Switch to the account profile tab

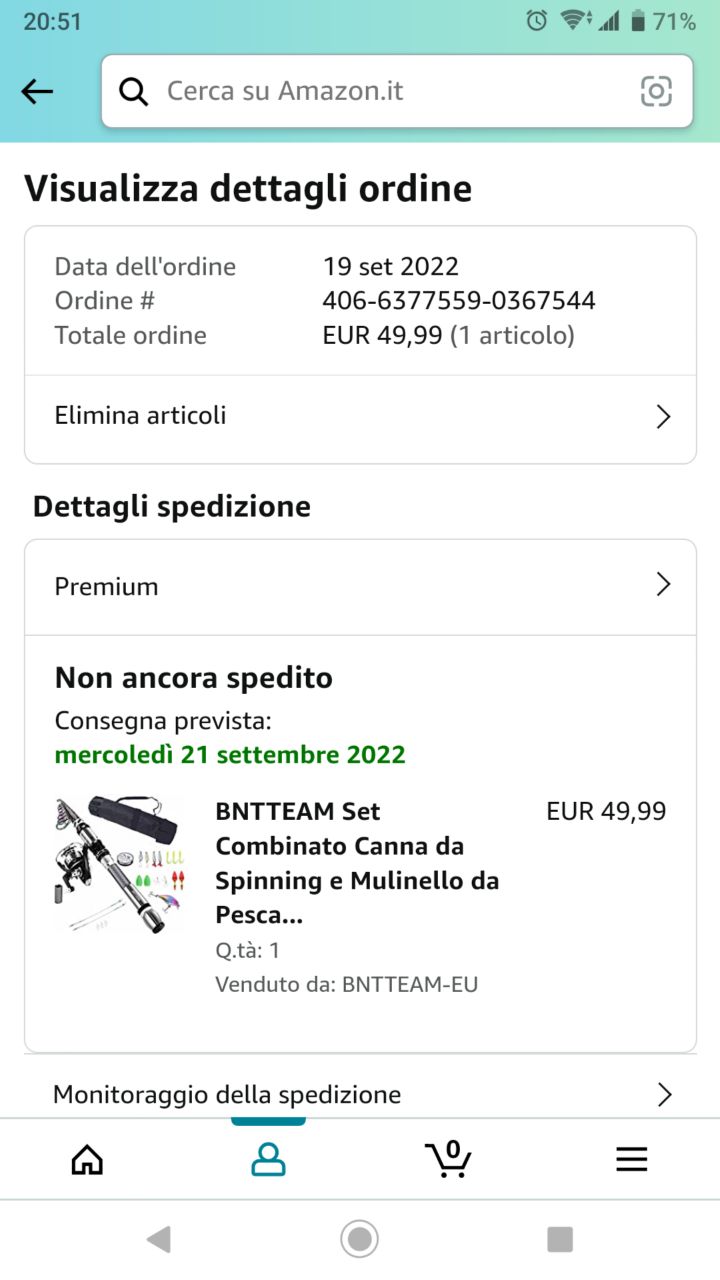[268, 1159]
